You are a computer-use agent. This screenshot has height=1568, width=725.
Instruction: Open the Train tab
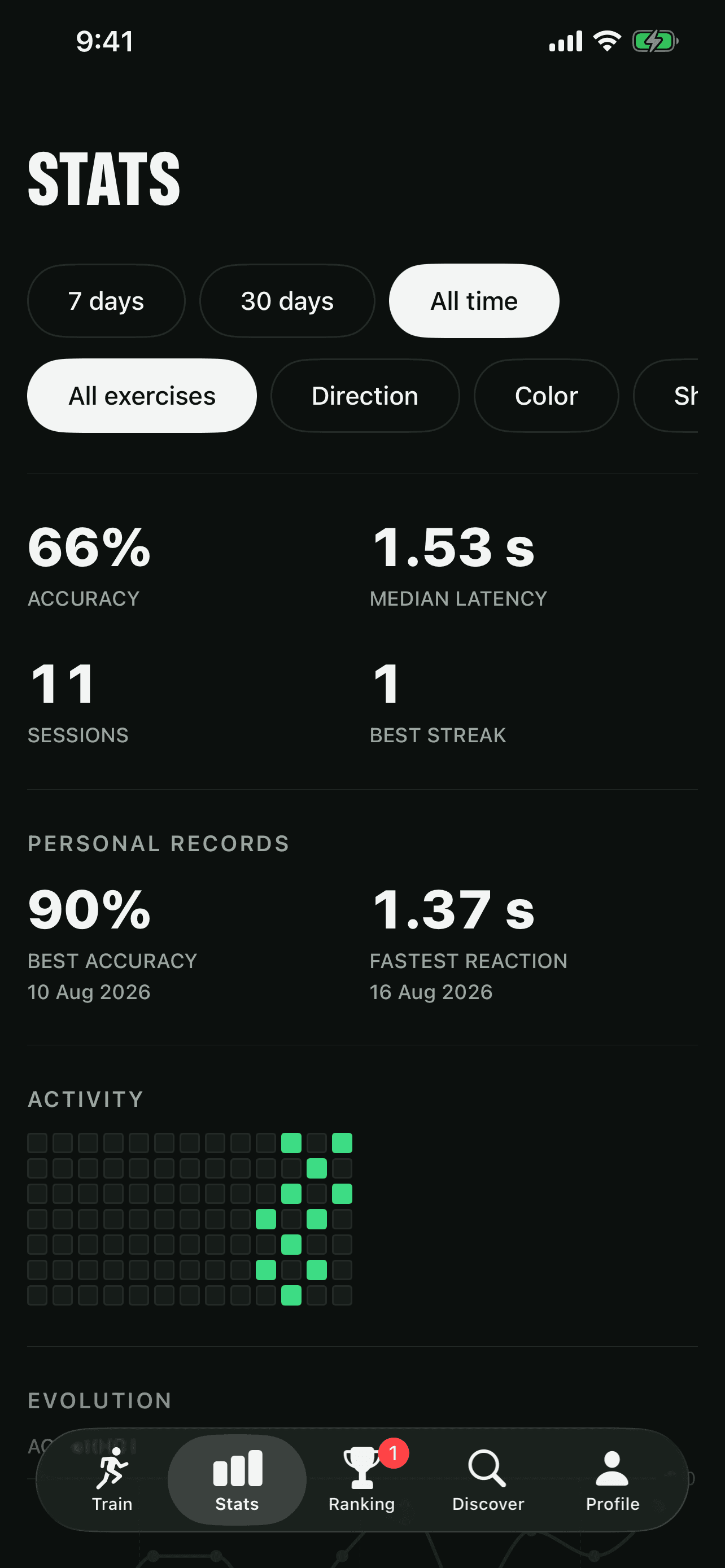click(x=112, y=1480)
